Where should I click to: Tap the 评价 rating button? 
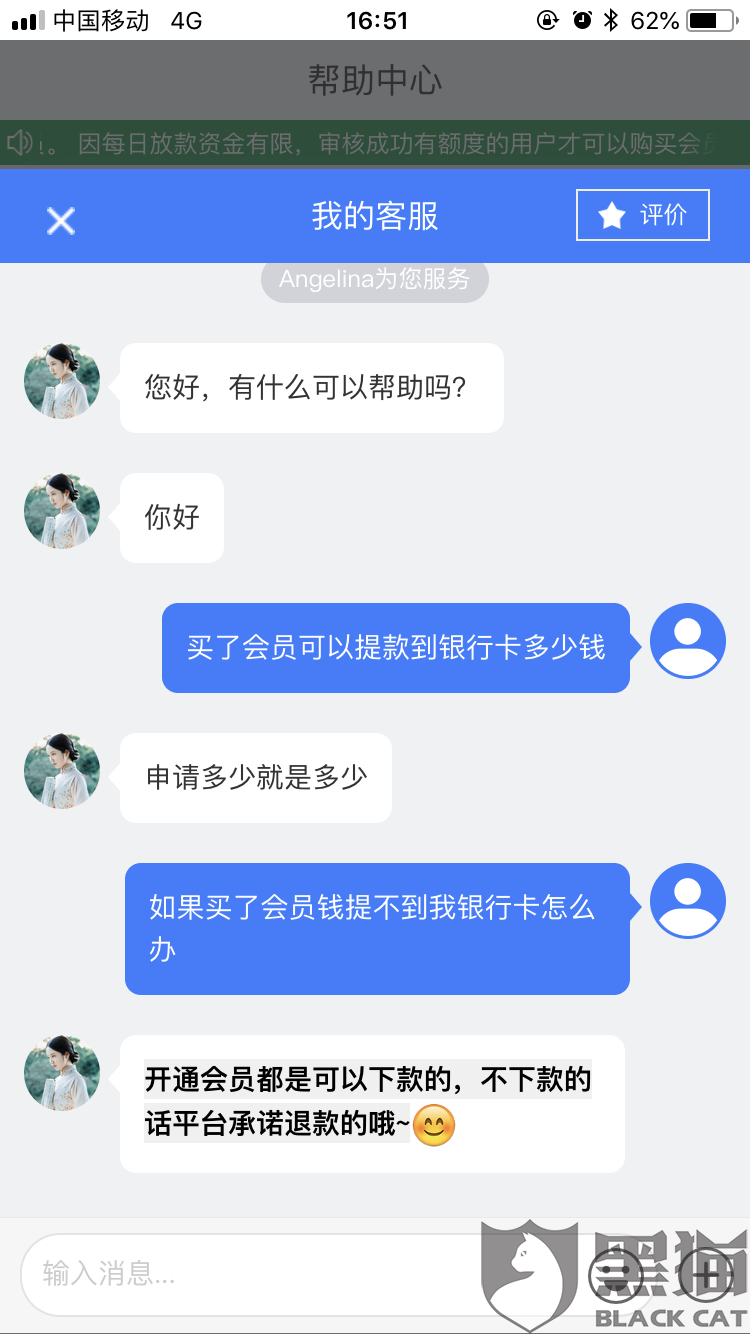643,215
